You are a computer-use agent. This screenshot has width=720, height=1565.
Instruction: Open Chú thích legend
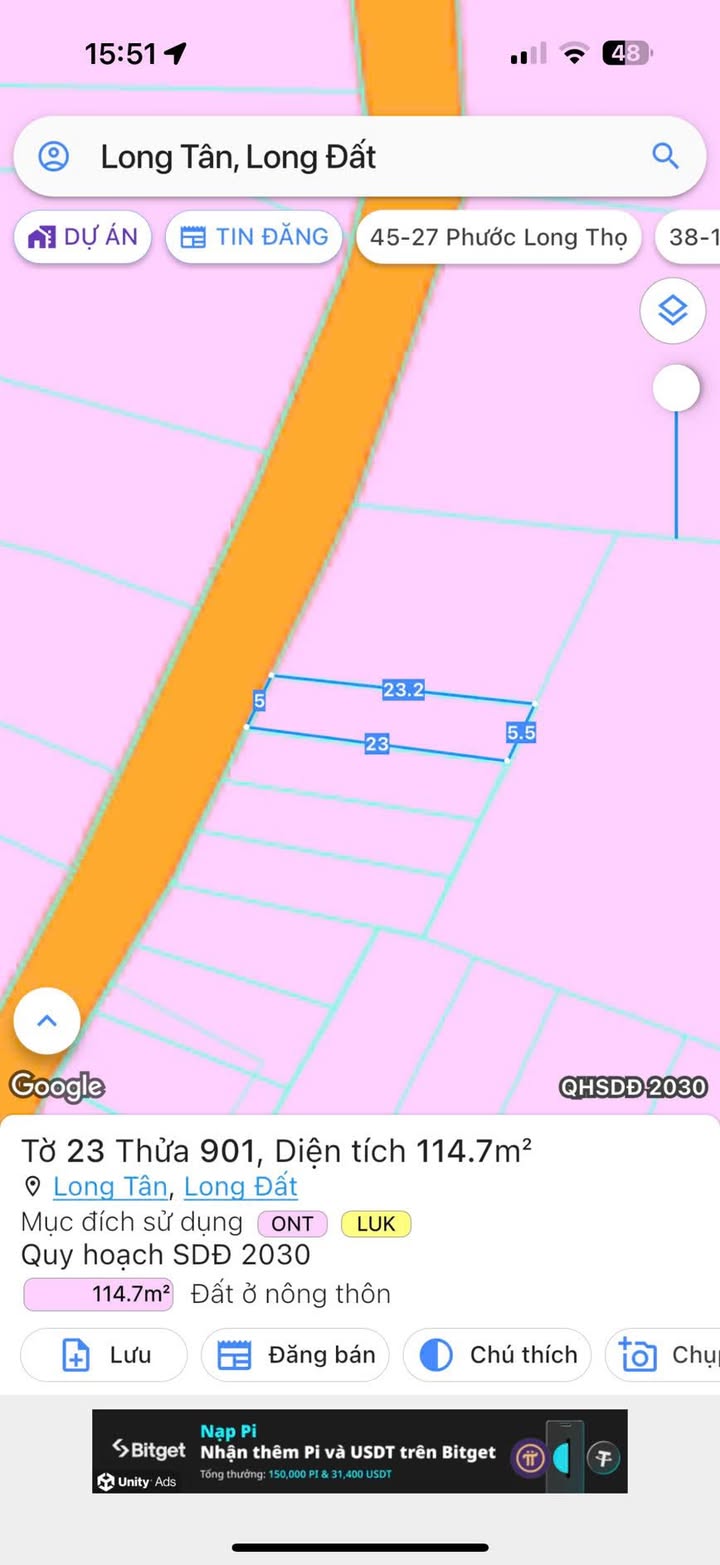[497, 1355]
